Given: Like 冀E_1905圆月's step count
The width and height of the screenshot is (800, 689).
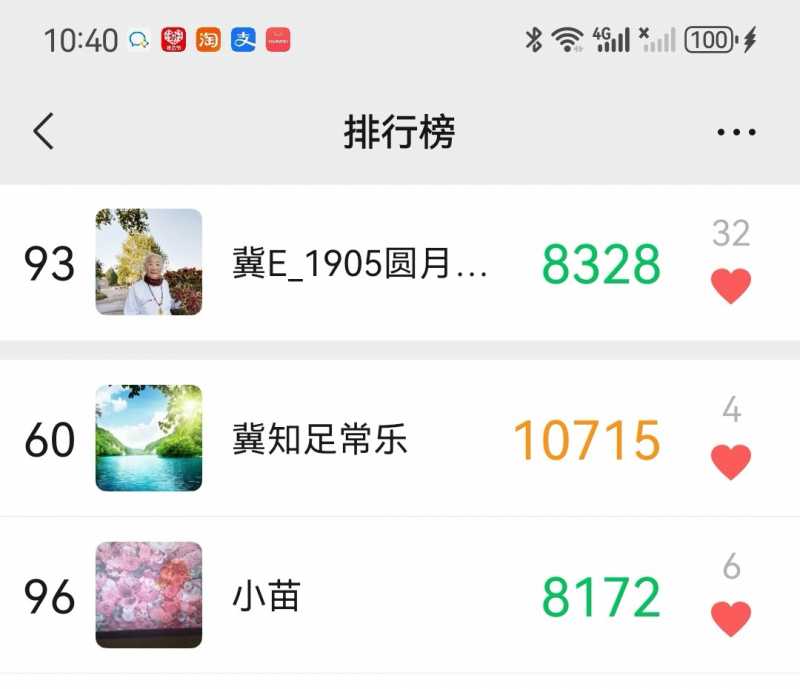Looking at the screenshot, I should pyautogui.click(x=731, y=286).
